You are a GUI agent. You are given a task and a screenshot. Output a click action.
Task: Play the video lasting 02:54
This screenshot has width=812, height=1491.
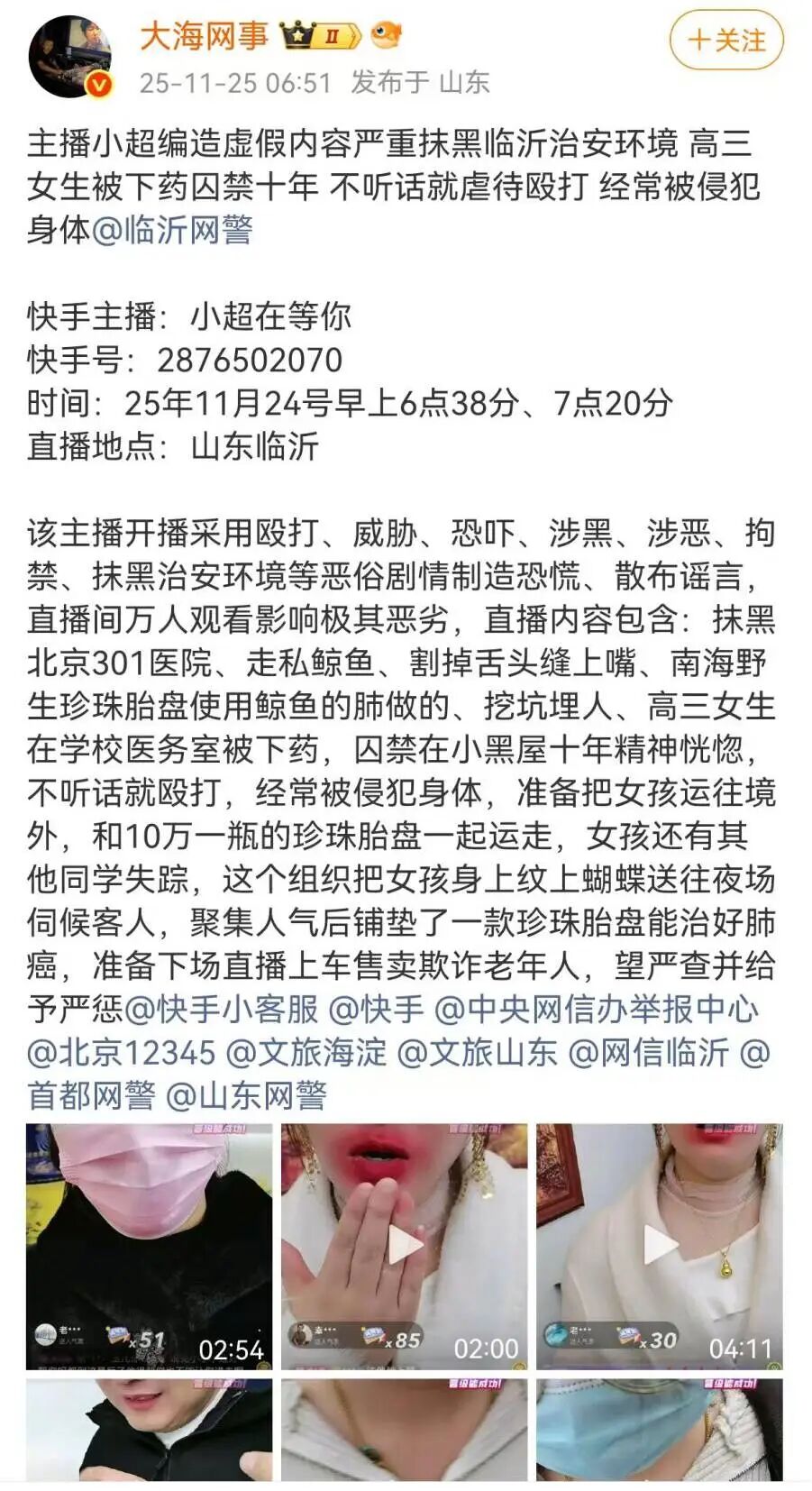click(149, 1245)
